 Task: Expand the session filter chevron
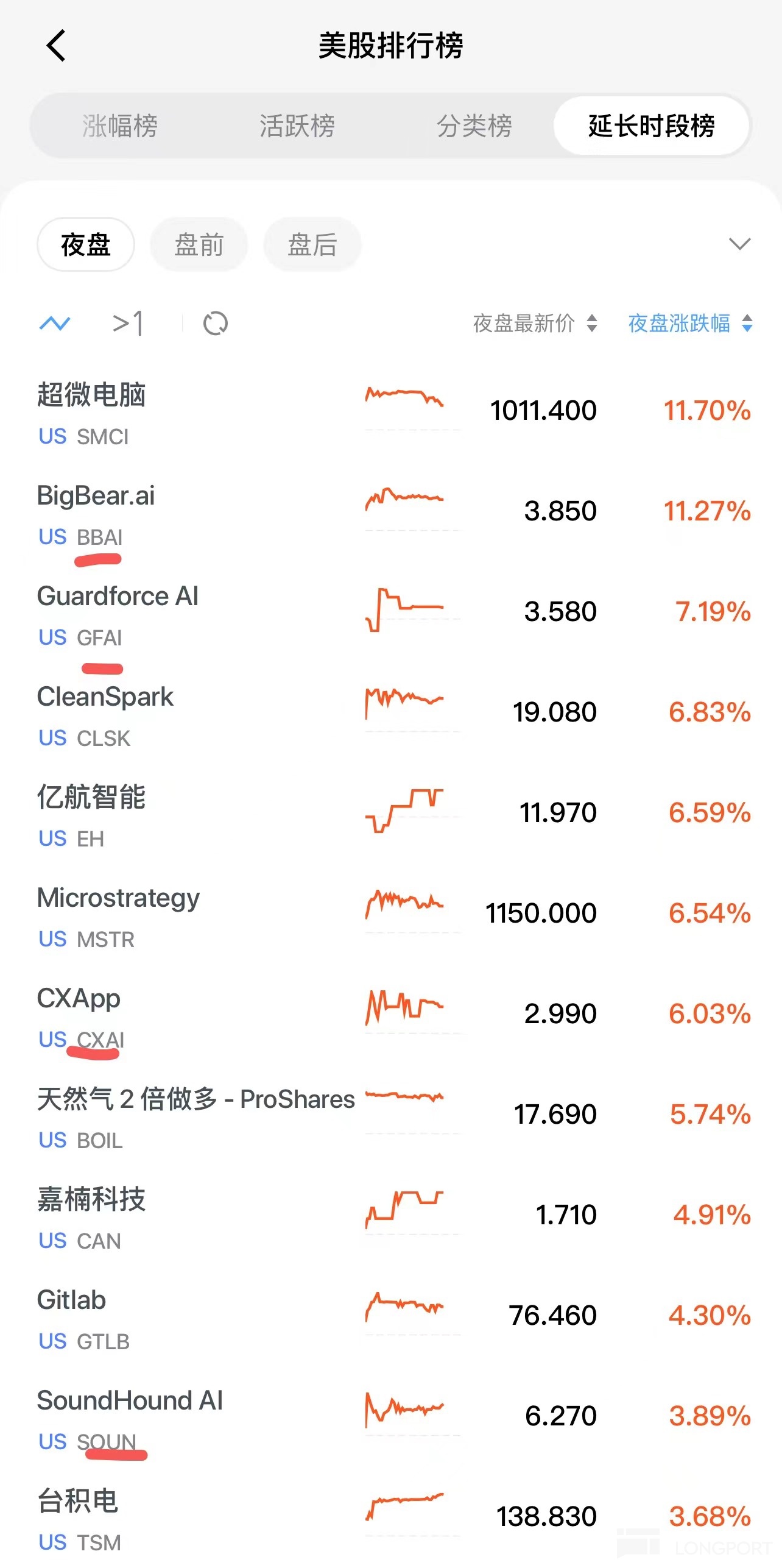click(739, 244)
